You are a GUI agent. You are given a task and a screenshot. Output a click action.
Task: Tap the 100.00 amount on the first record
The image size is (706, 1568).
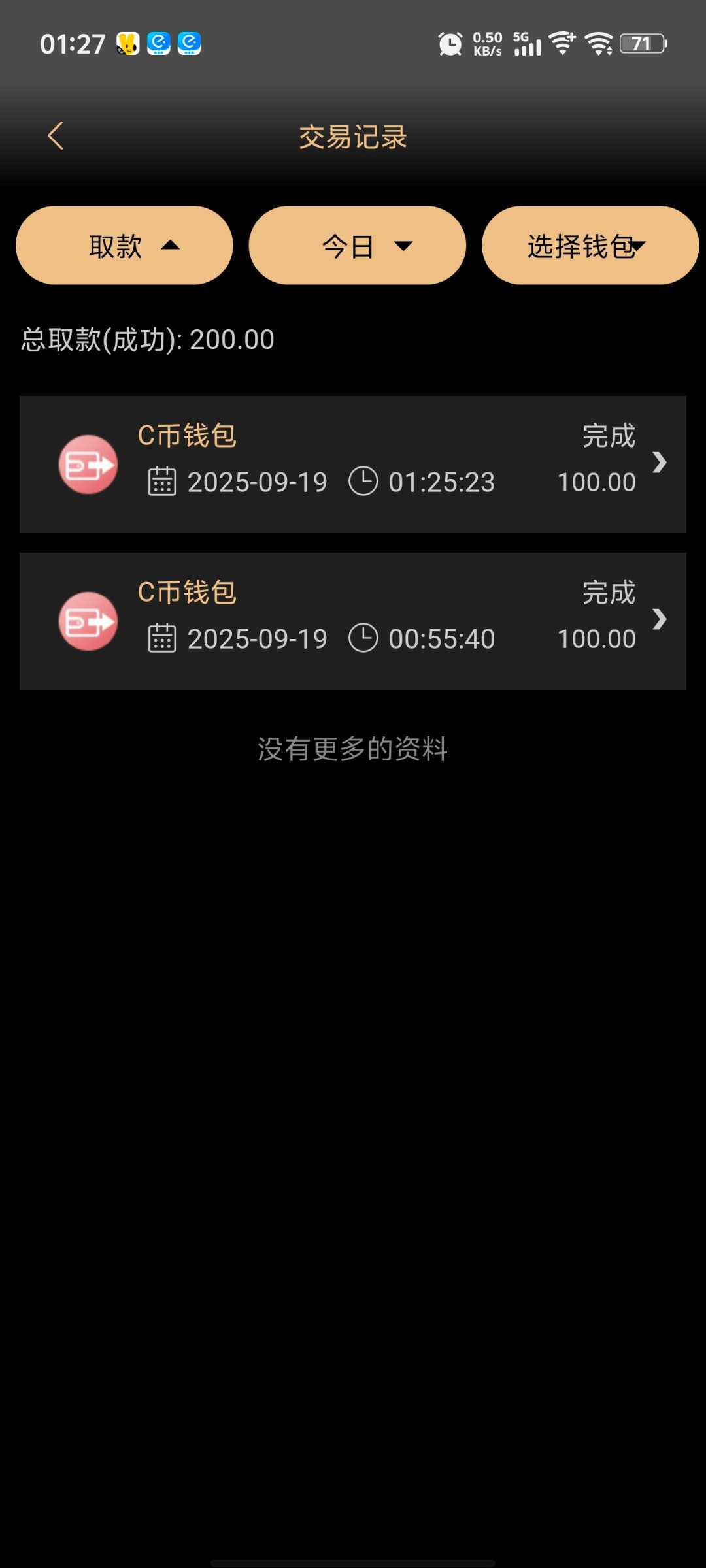597,482
